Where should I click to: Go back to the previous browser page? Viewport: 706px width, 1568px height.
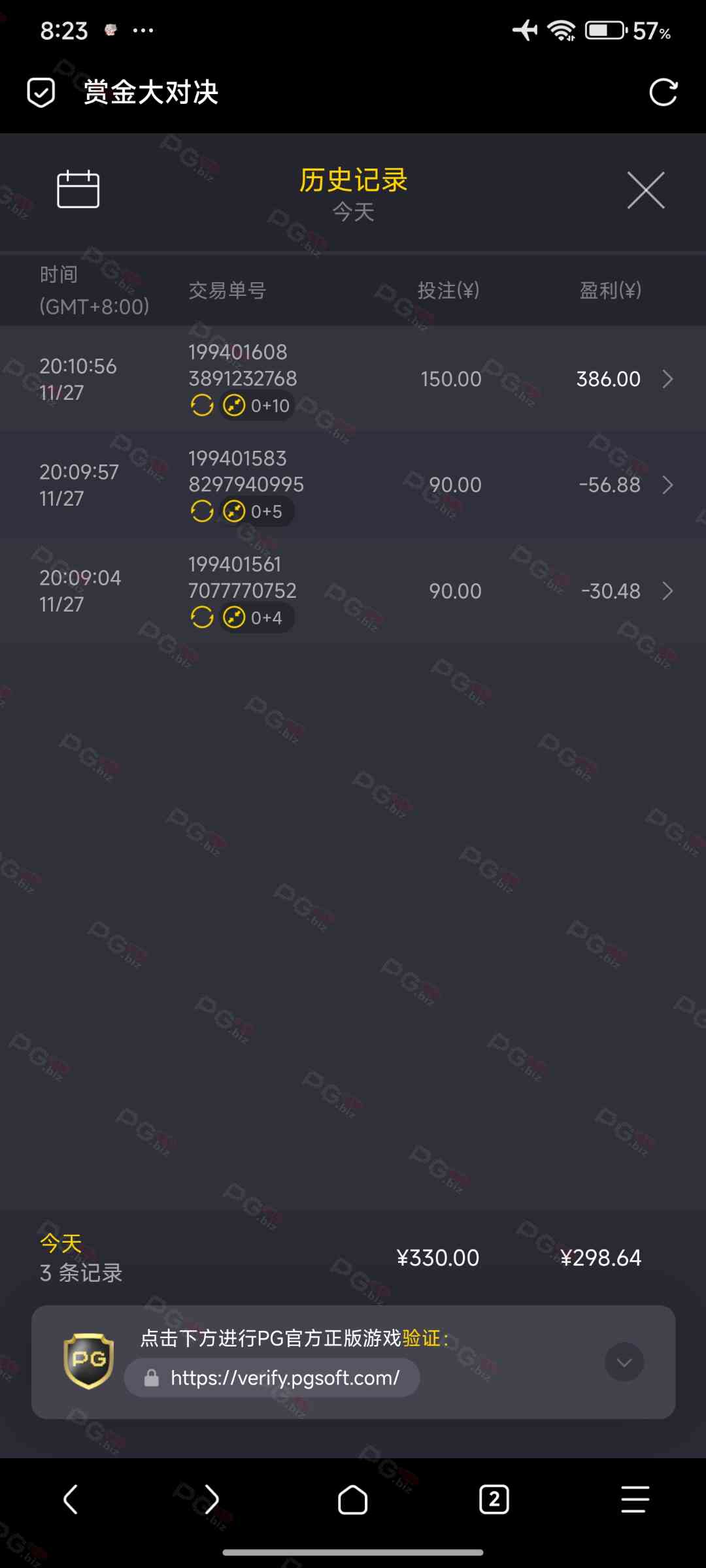pos(71,1499)
